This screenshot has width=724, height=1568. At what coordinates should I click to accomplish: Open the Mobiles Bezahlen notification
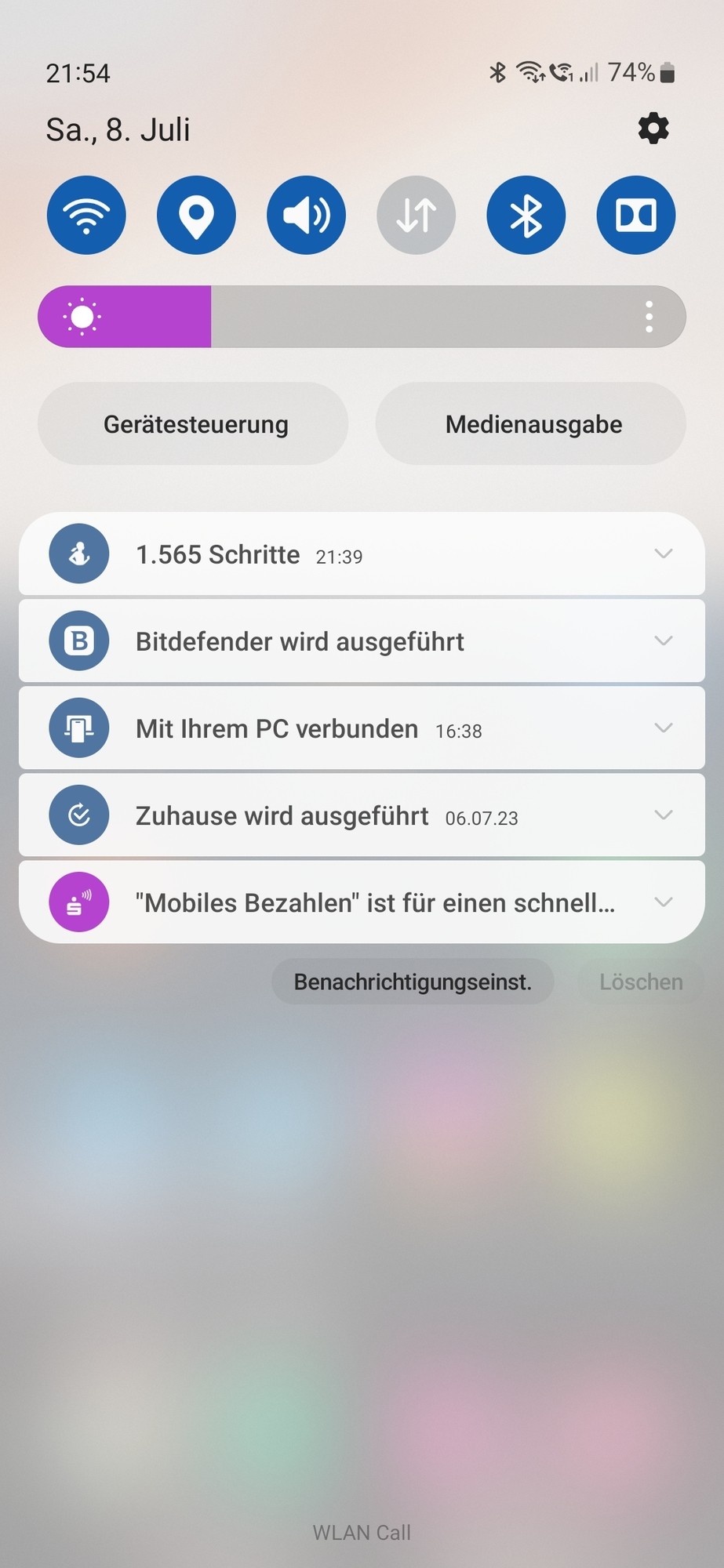pyautogui.click(x=353, y=902)
